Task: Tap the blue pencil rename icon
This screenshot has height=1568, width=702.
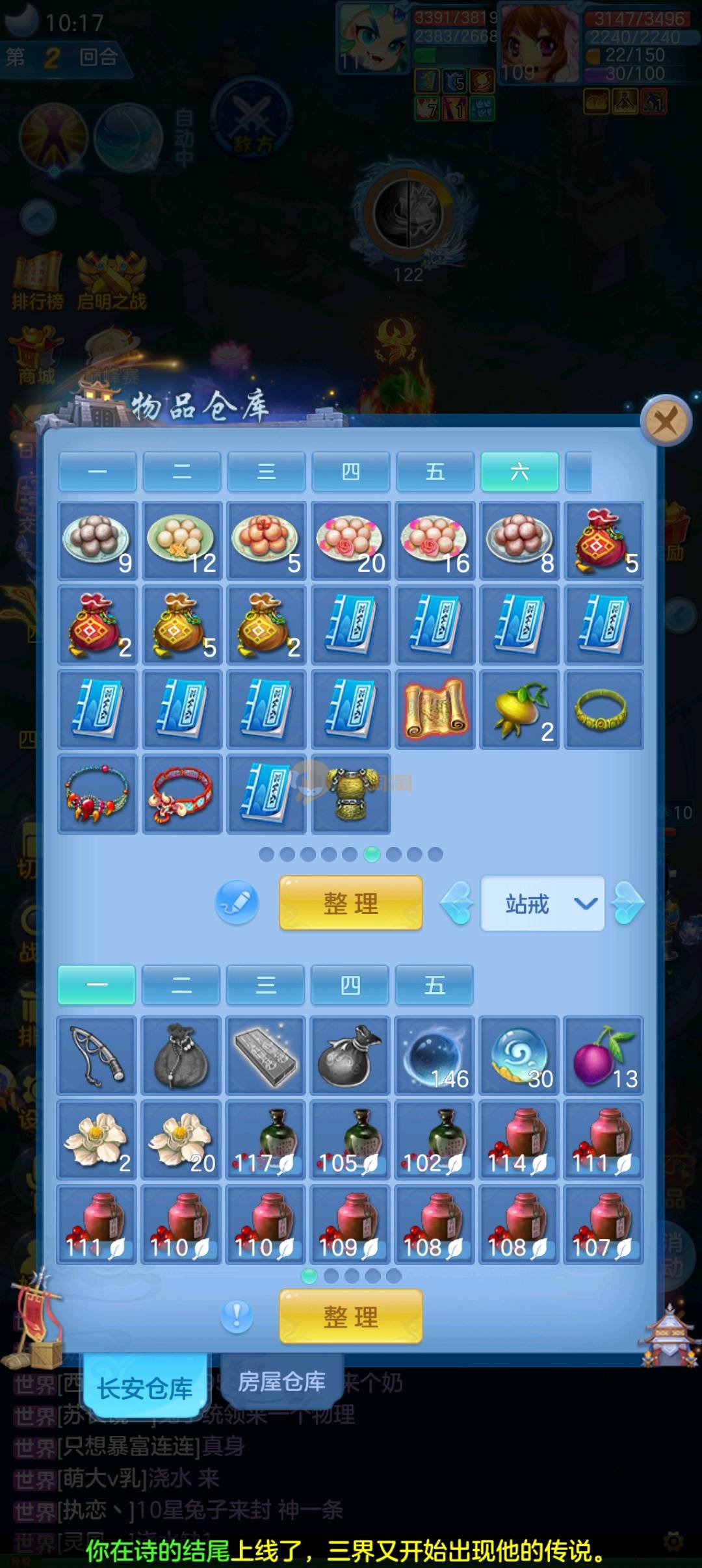Action: click(x=237, y=903)
